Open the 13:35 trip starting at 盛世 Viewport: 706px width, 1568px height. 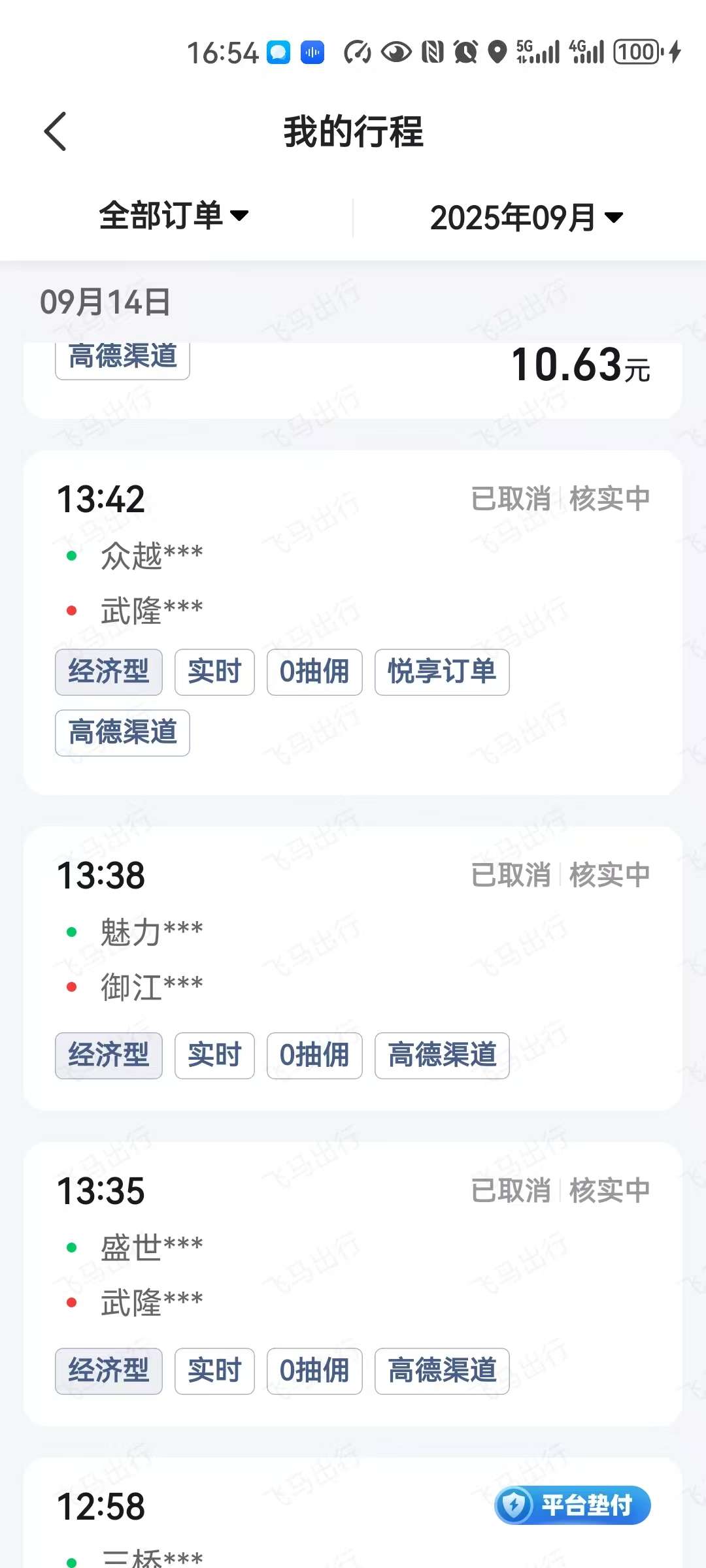click(353, 1284)
